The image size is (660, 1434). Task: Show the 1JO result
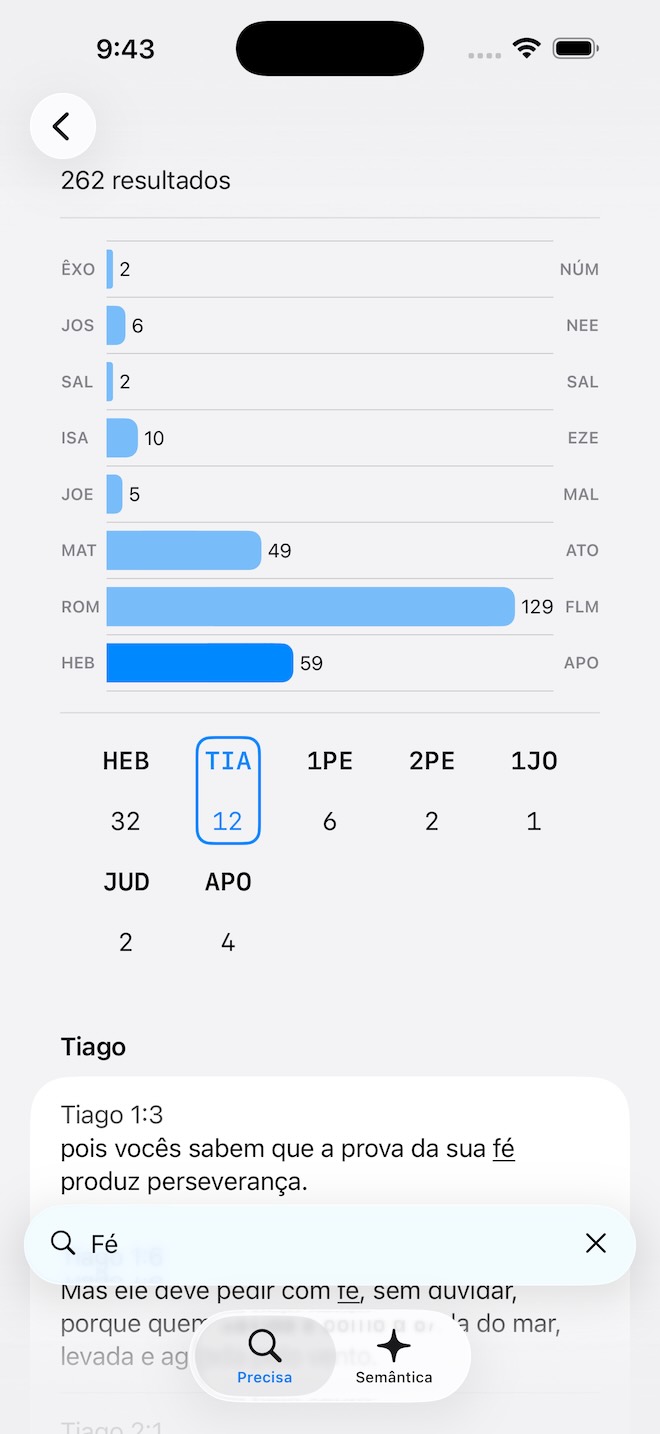pos(534,790)
